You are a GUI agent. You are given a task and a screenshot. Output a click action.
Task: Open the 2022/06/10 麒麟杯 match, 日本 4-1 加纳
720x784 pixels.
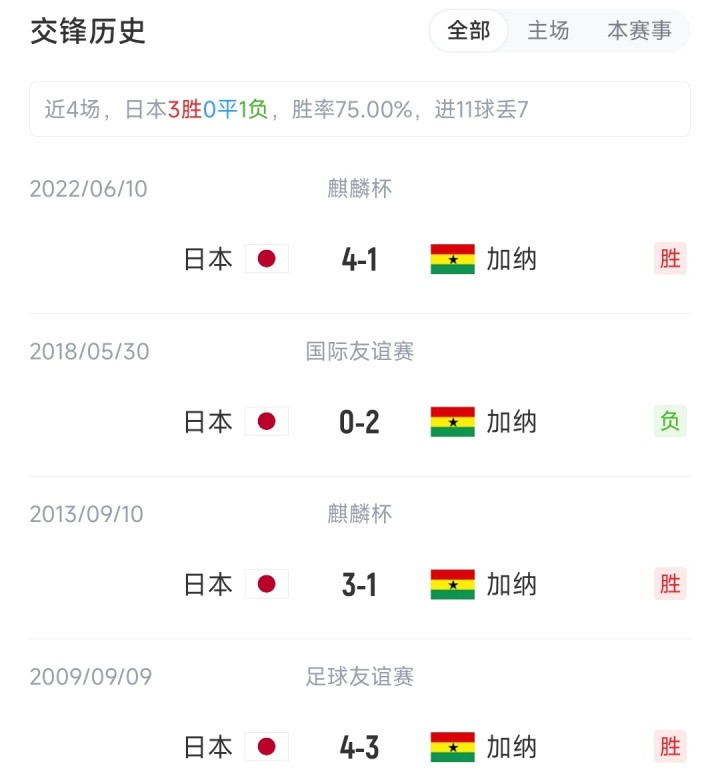pos(359,259)
